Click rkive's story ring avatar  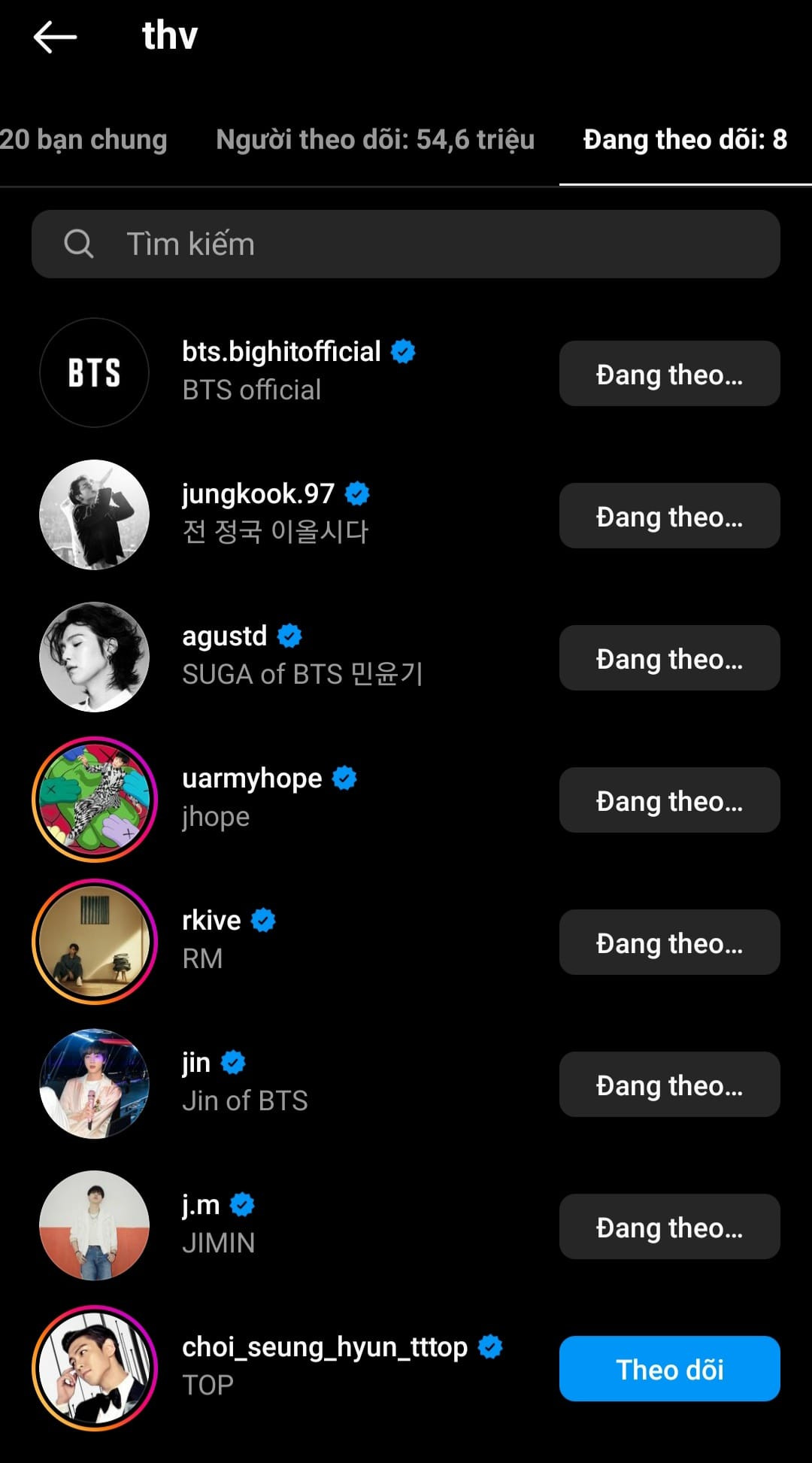[x=93, y=943]
